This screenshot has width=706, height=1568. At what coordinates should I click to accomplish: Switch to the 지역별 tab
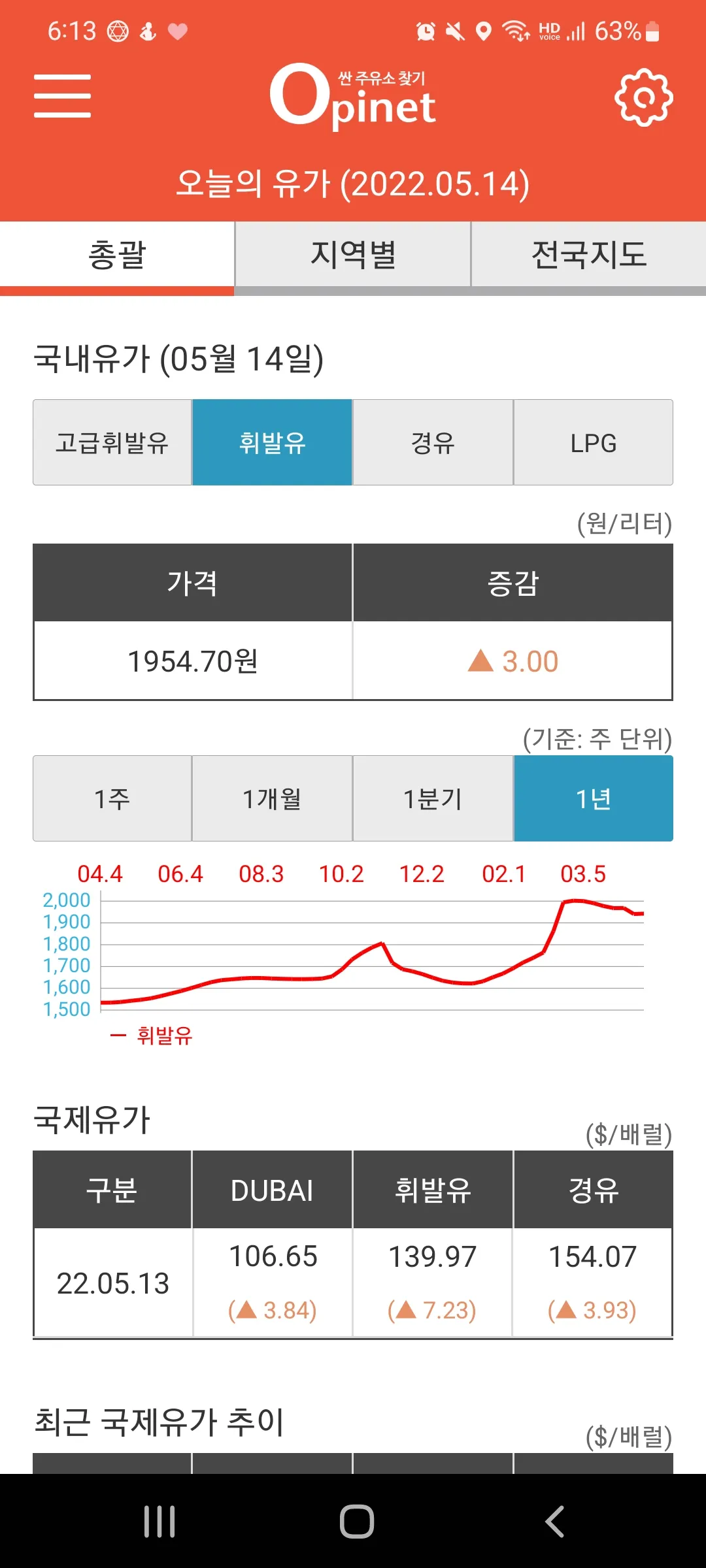pos(353,256)
